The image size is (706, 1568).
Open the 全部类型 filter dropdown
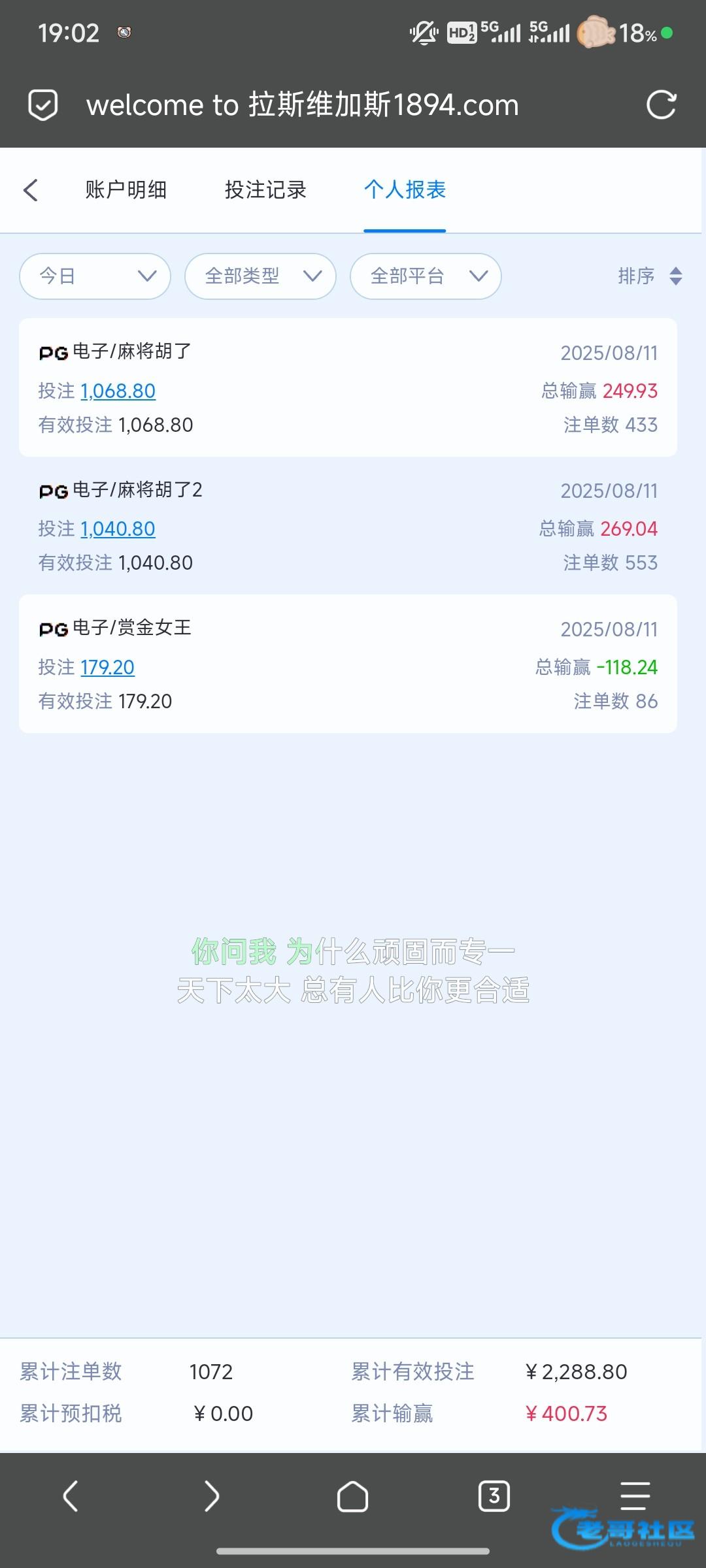coord(261,276)
